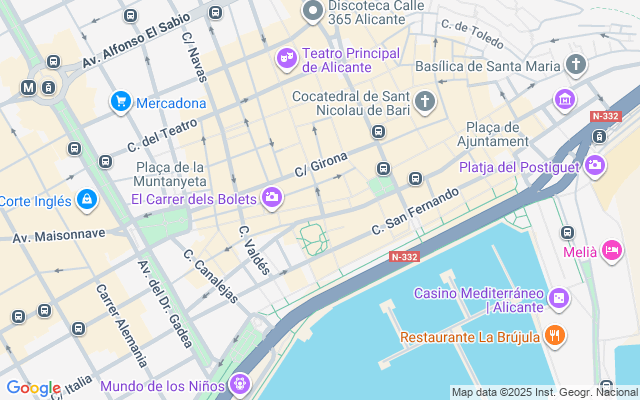Select the Platja del Postiguet marker
The height and width of the screenshot is (400, 640).
[x=596, y=166]
